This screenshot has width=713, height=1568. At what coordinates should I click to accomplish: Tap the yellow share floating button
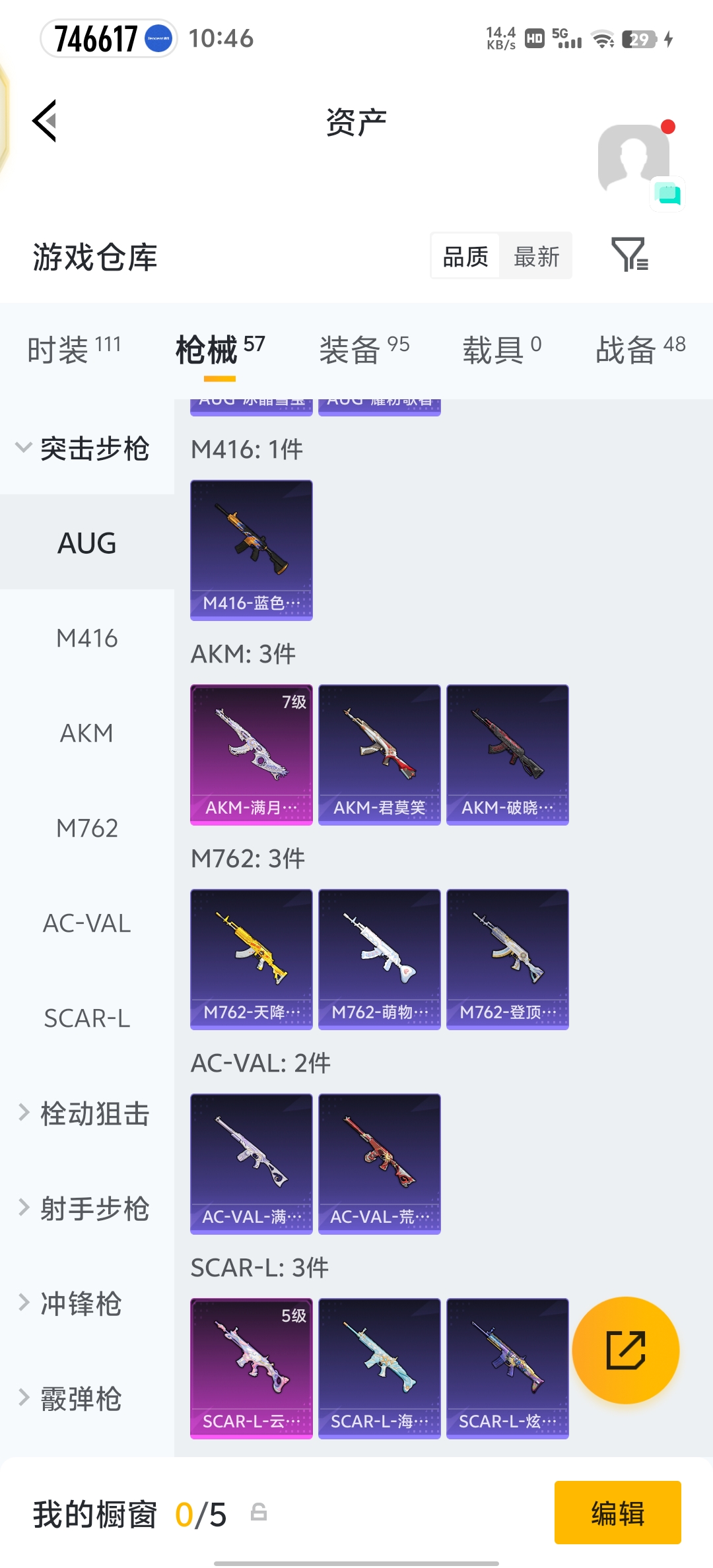[x=625, y=1350]
